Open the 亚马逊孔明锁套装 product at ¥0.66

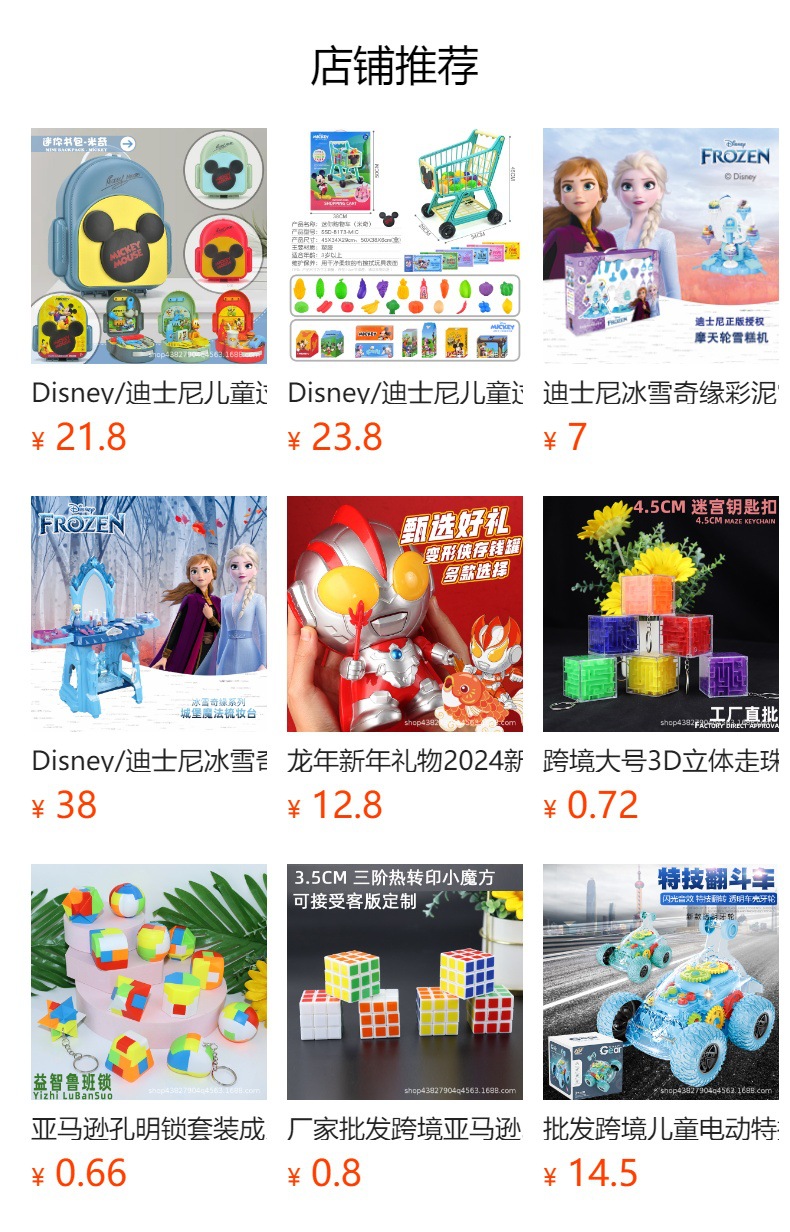pos(149,982)
